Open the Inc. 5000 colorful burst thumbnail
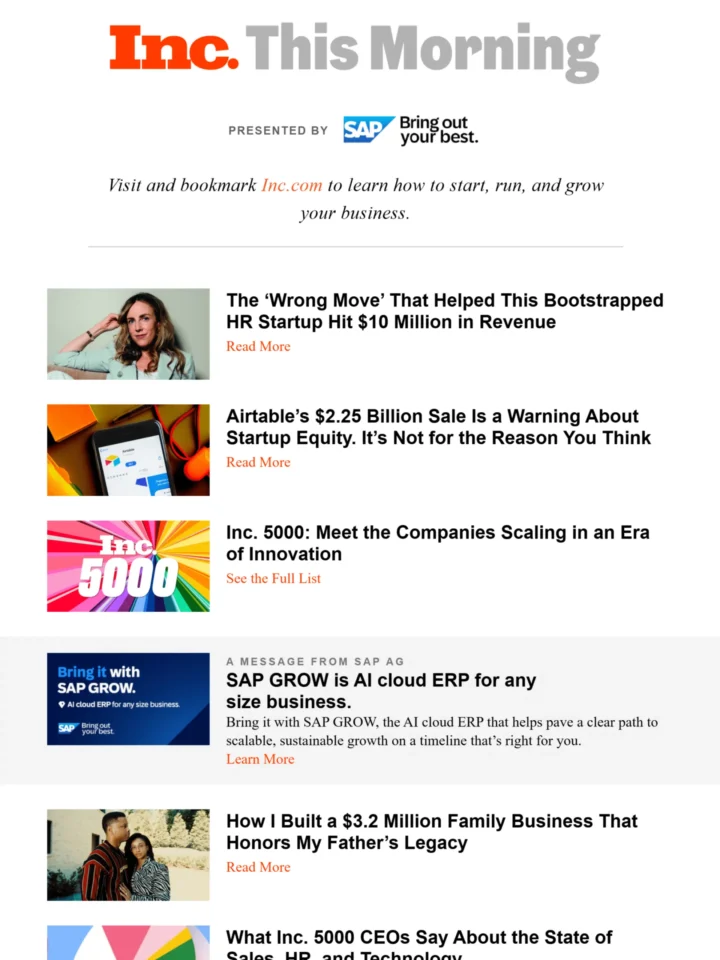Image resolution: width=720 pixels, height=960 pixels. tap(129, 566)
